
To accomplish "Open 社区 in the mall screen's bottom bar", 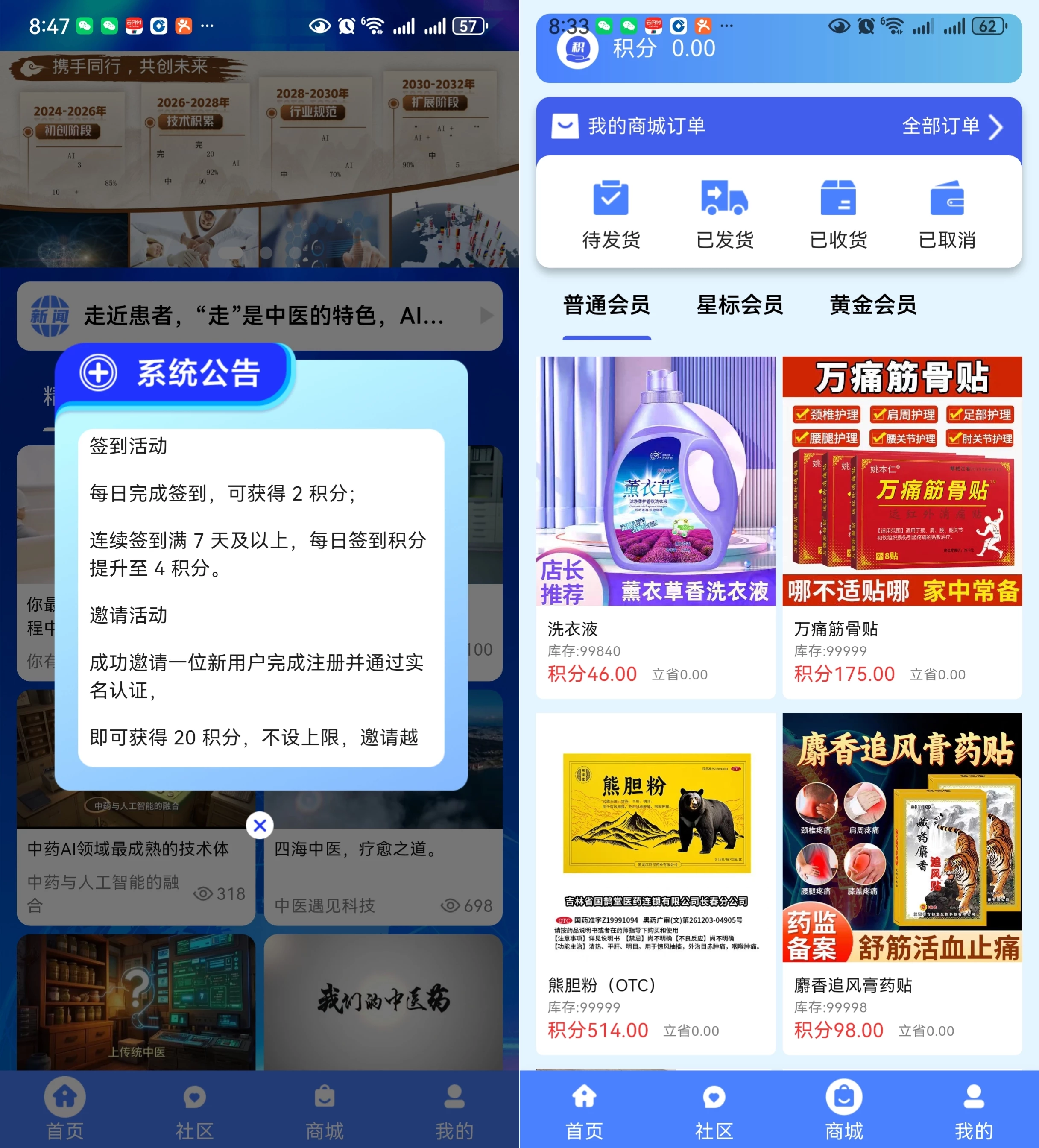I will coord(714,1110).
